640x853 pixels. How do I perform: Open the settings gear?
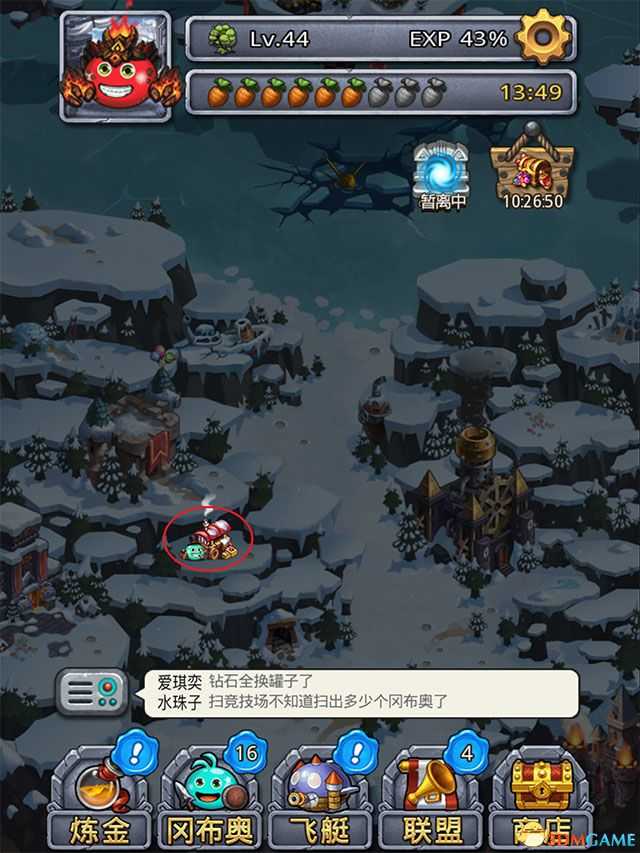tap(545, 37)
